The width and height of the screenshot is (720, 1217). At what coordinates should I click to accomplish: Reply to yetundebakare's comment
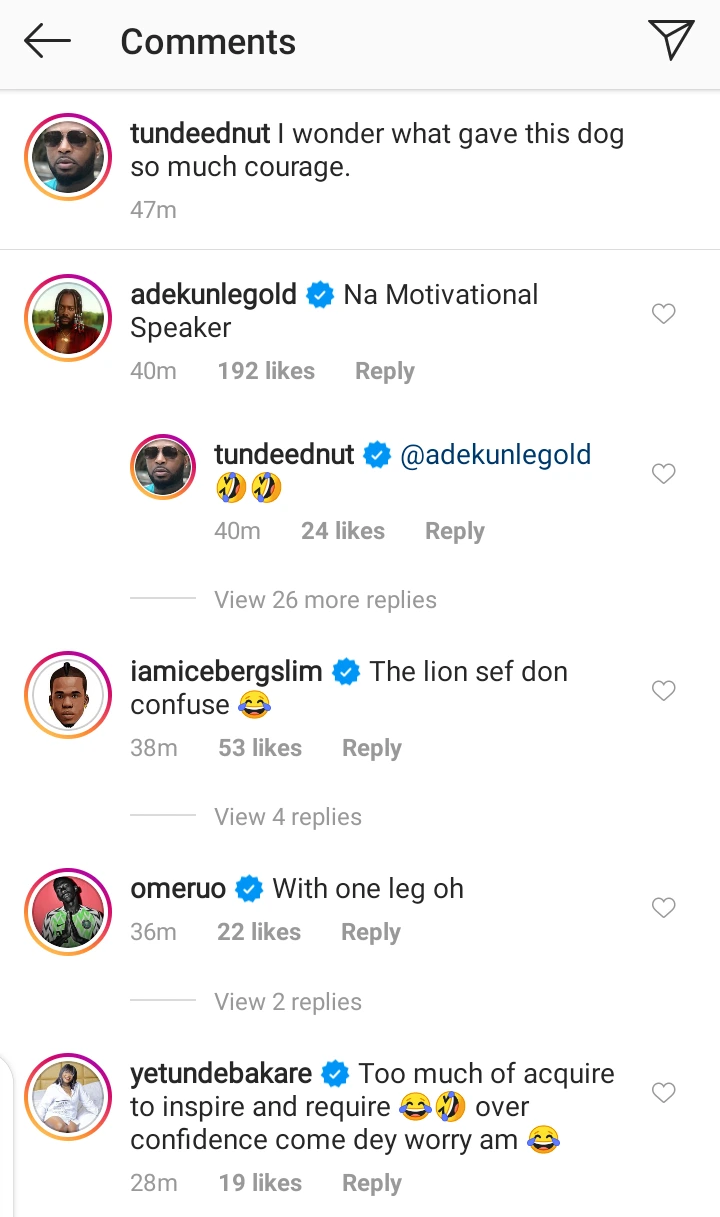tap(371, 1183)
